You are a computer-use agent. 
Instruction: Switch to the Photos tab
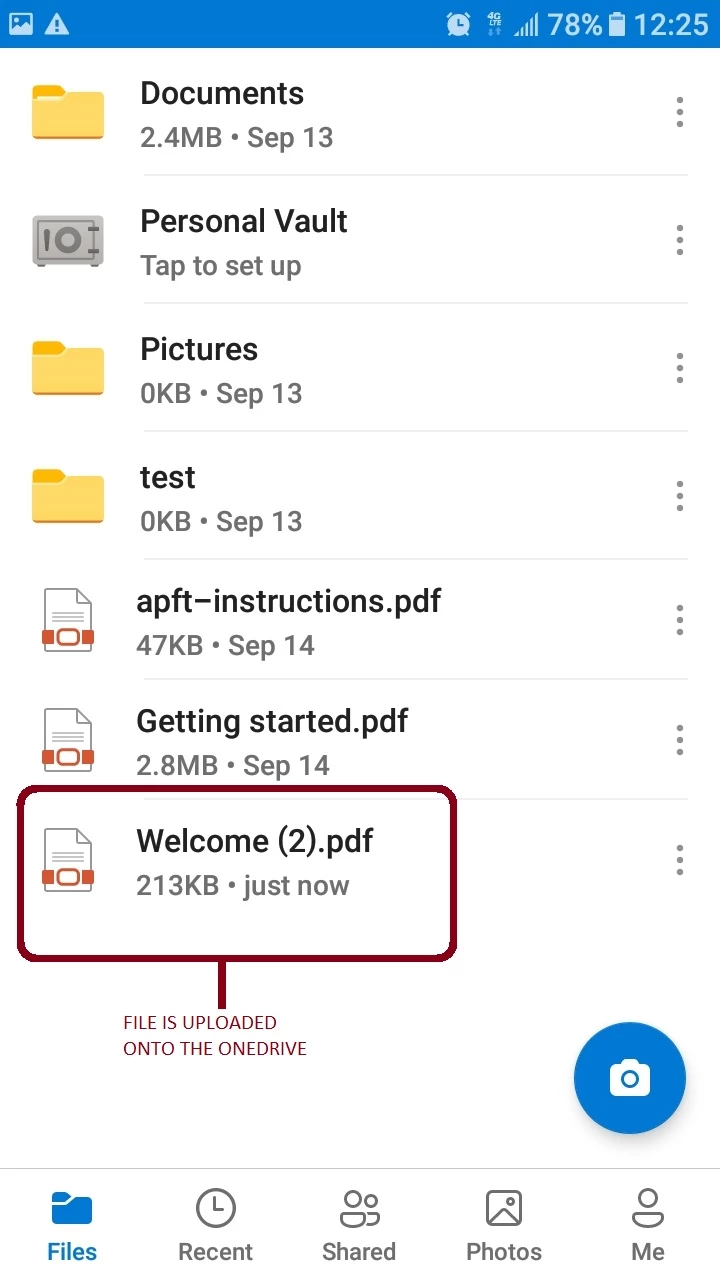[504, 1224]
